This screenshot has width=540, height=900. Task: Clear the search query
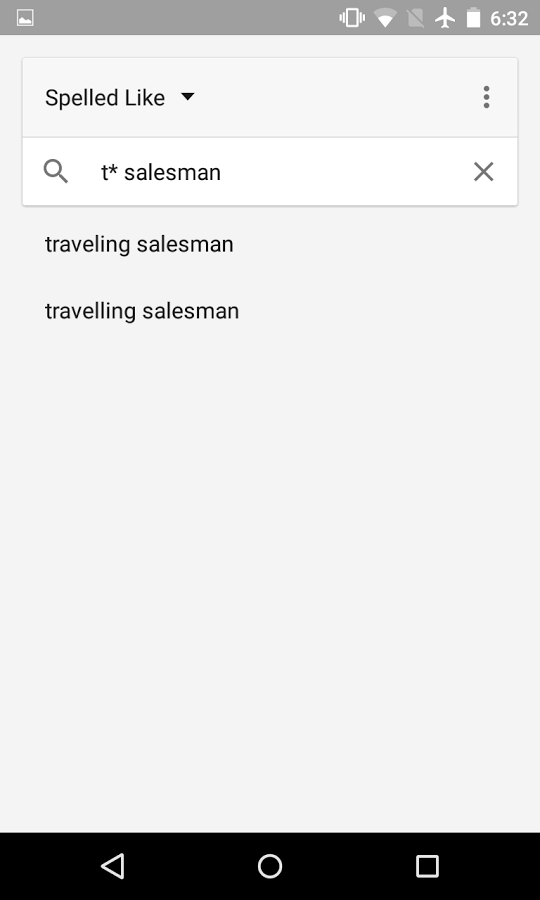tap(483, 172)
